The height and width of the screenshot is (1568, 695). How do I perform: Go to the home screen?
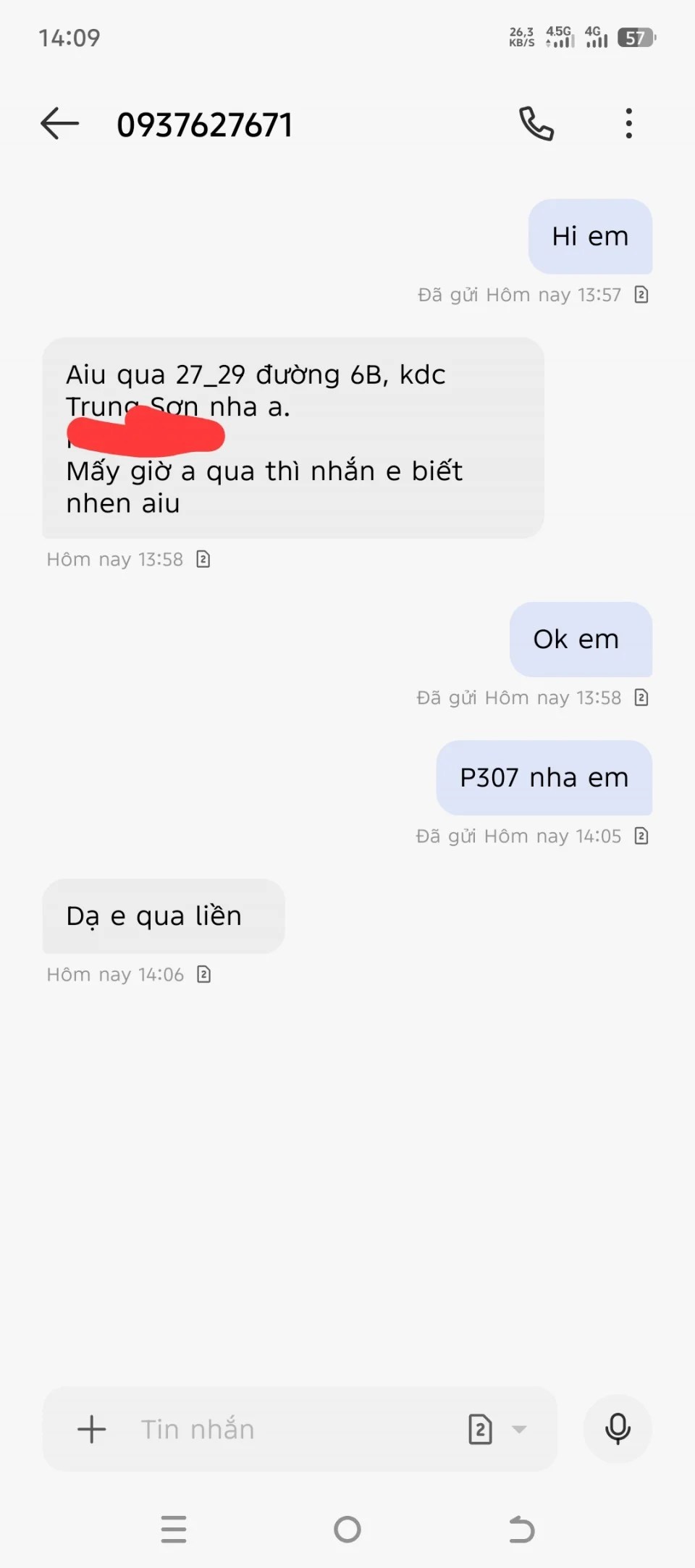click(x=347, y=1529)
